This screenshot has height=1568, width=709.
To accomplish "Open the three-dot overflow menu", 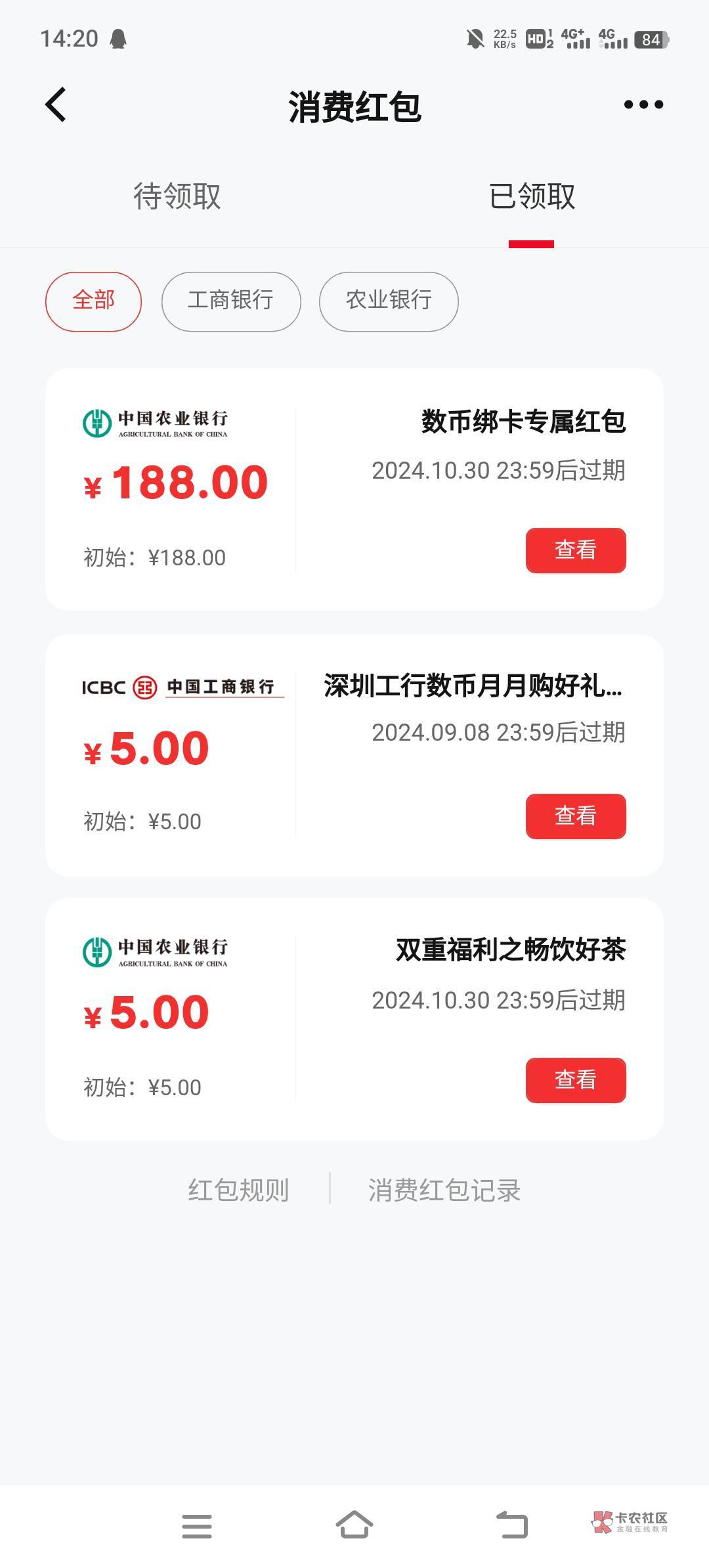I will pyautogui.click(x=643, y=104).
